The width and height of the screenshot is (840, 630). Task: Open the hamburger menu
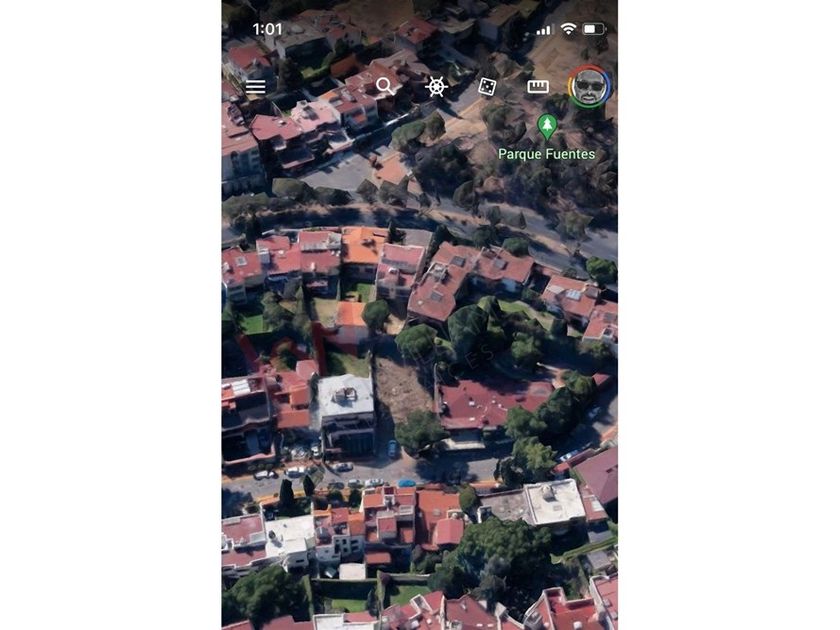coord(256,87)
